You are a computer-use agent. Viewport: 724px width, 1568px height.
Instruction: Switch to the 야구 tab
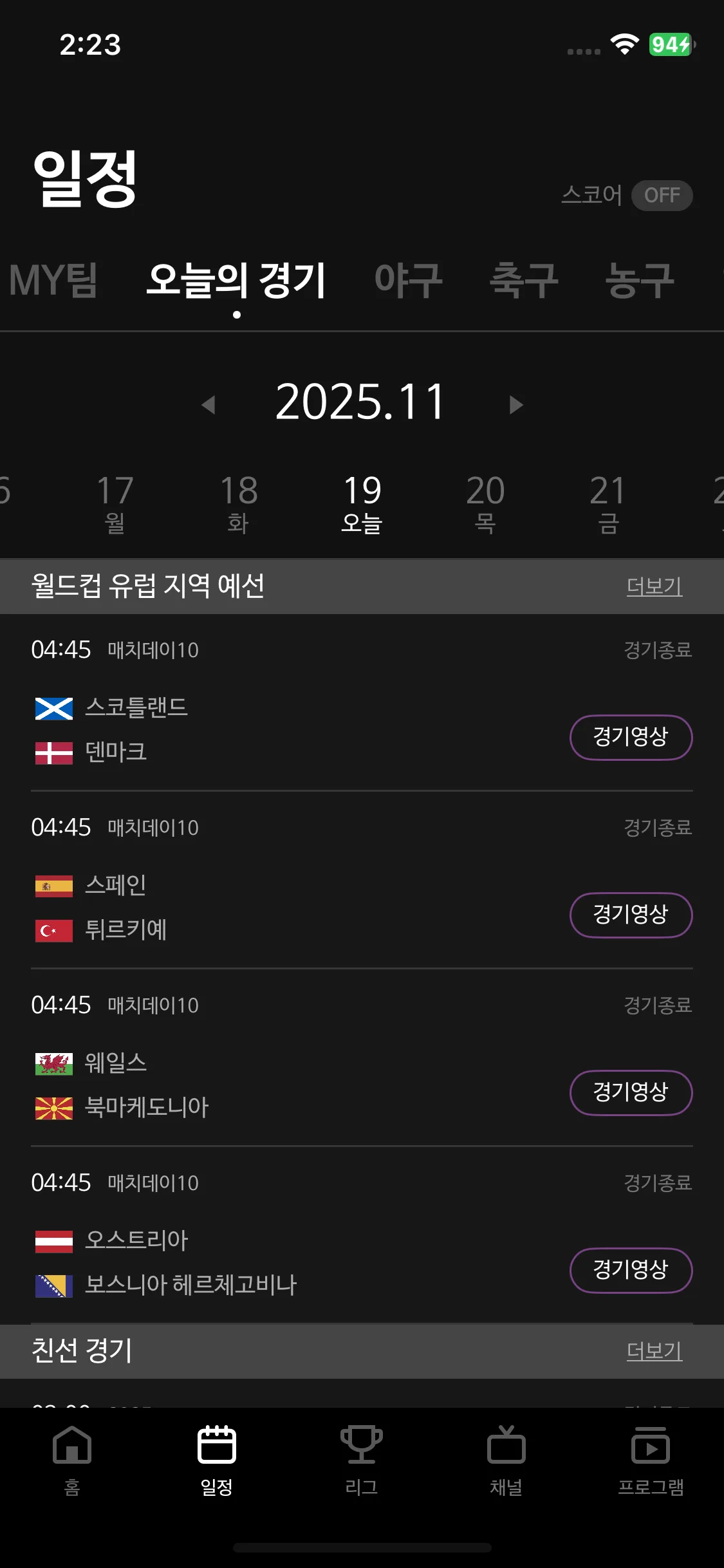tap(408, 281)
